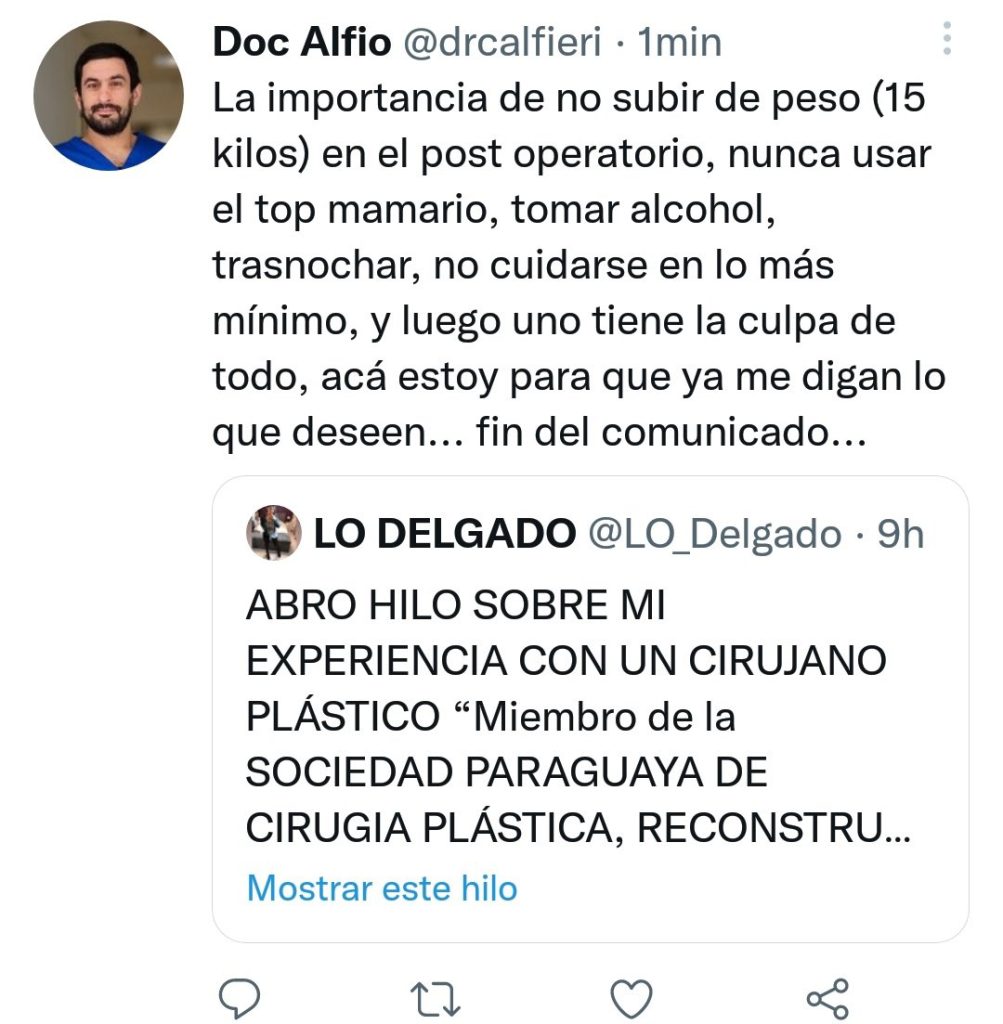Open Doc Alfio's profile picture
This screenshot has width=1003, height=1024.
(108, 95)
